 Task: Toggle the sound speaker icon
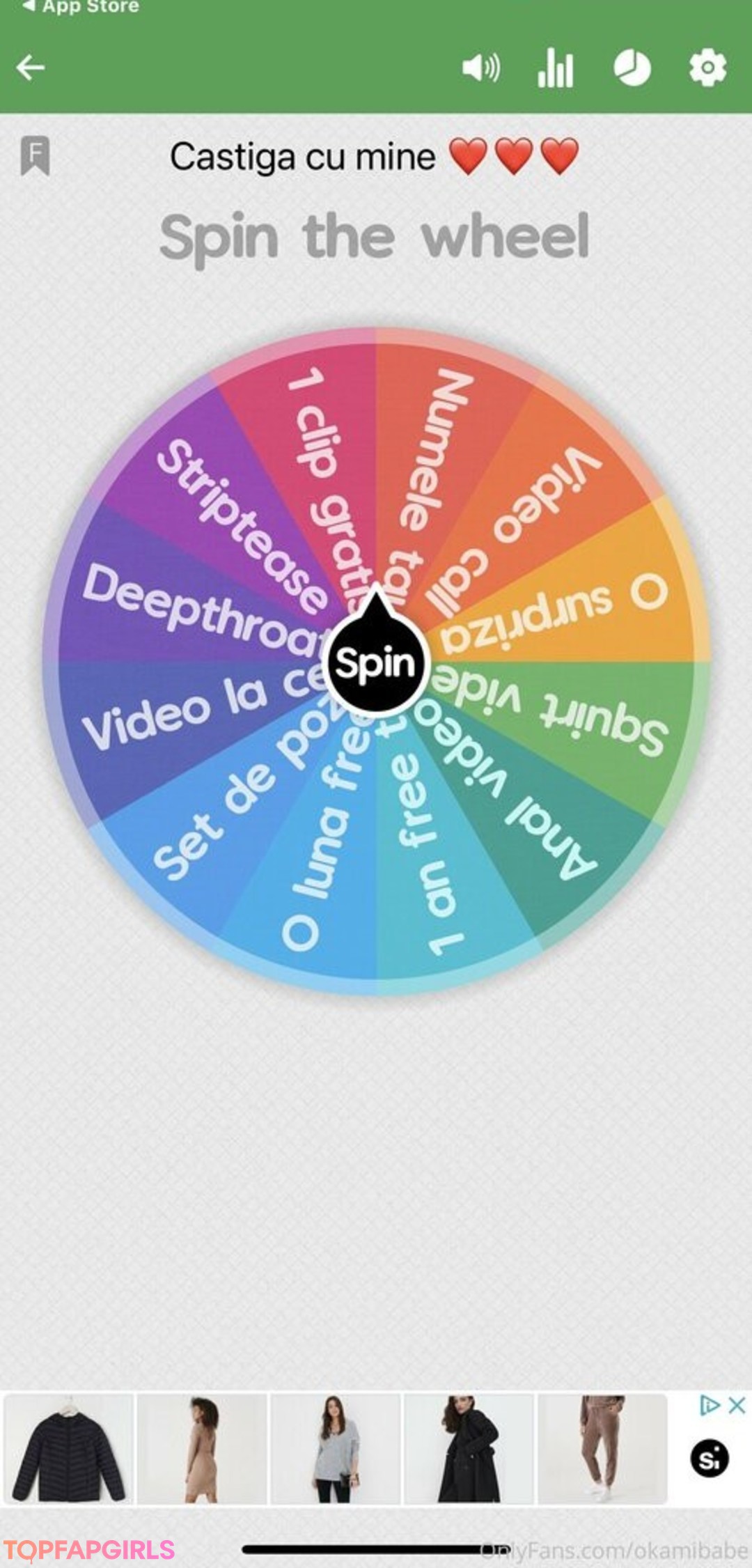[480, 68]
